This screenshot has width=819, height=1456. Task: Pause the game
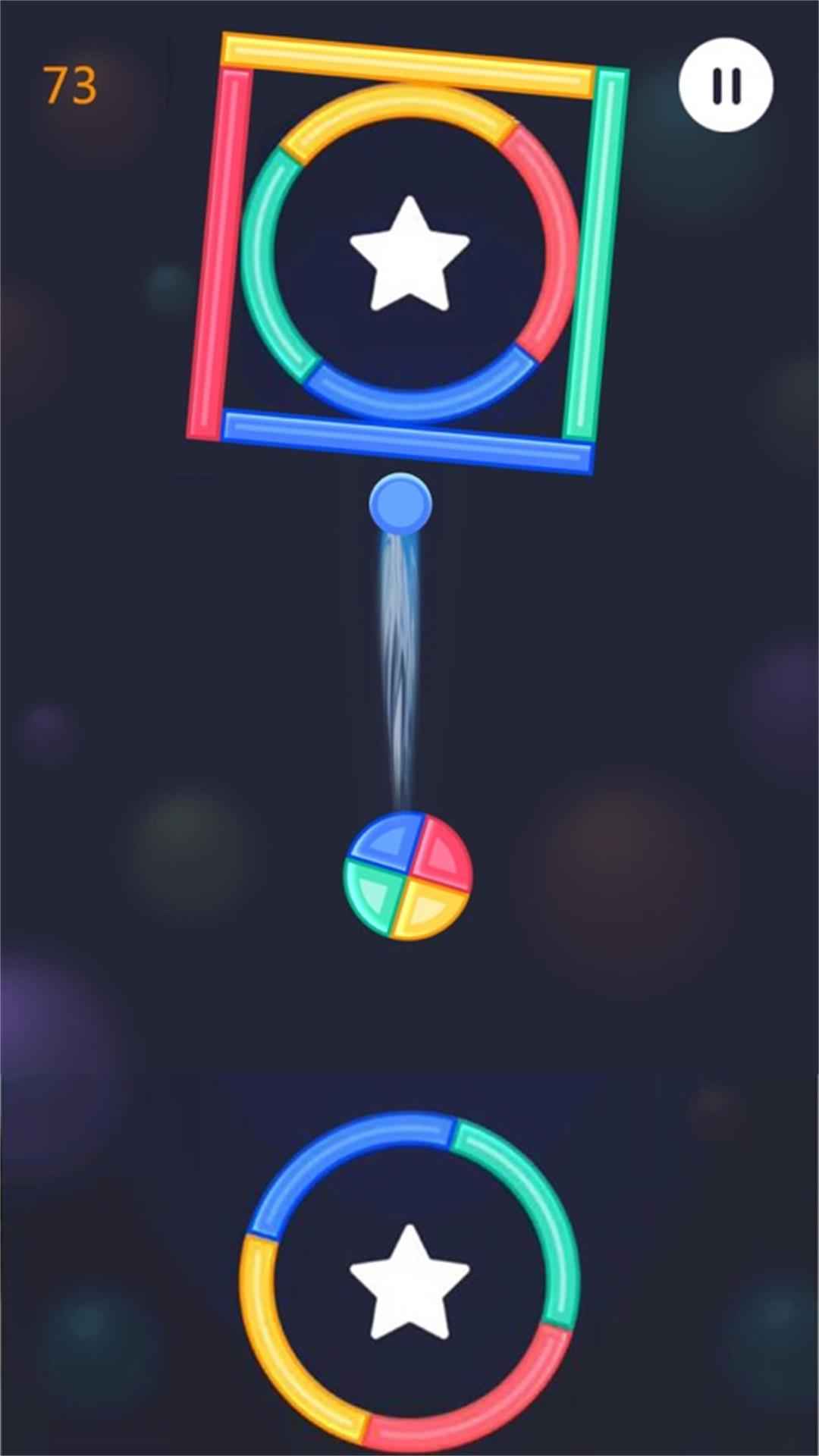click(x=726, y=86)
